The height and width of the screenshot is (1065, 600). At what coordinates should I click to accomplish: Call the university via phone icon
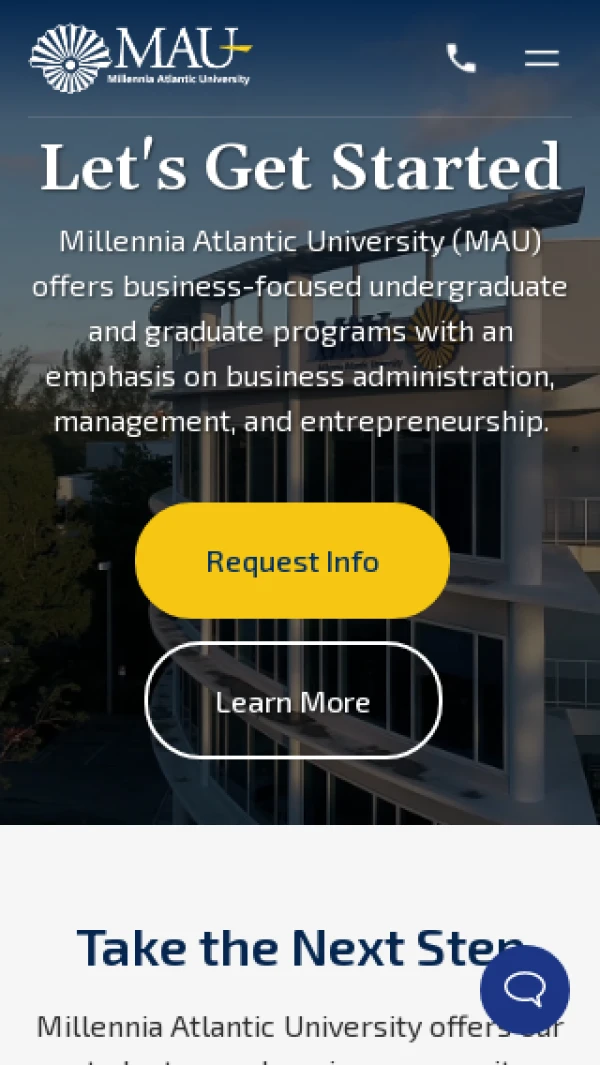tap(461, 59)
